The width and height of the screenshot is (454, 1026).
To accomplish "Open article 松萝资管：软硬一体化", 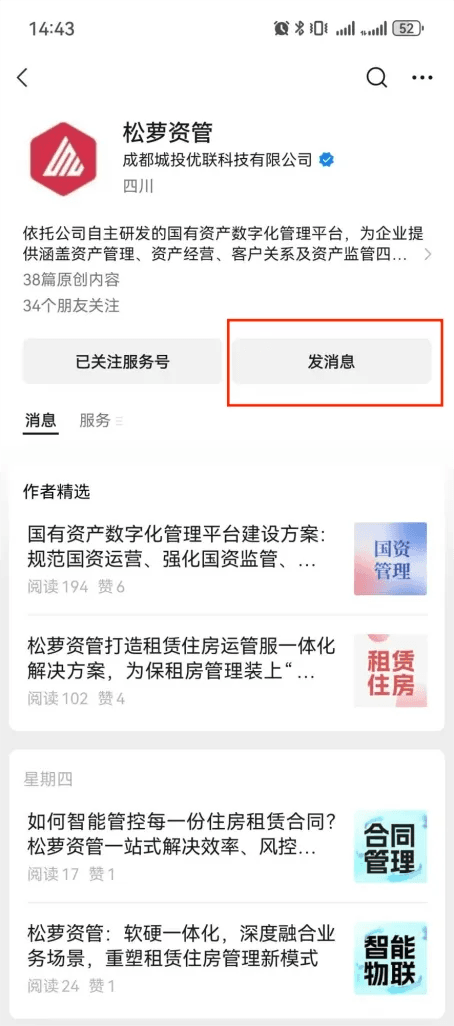I will [226, 959].
